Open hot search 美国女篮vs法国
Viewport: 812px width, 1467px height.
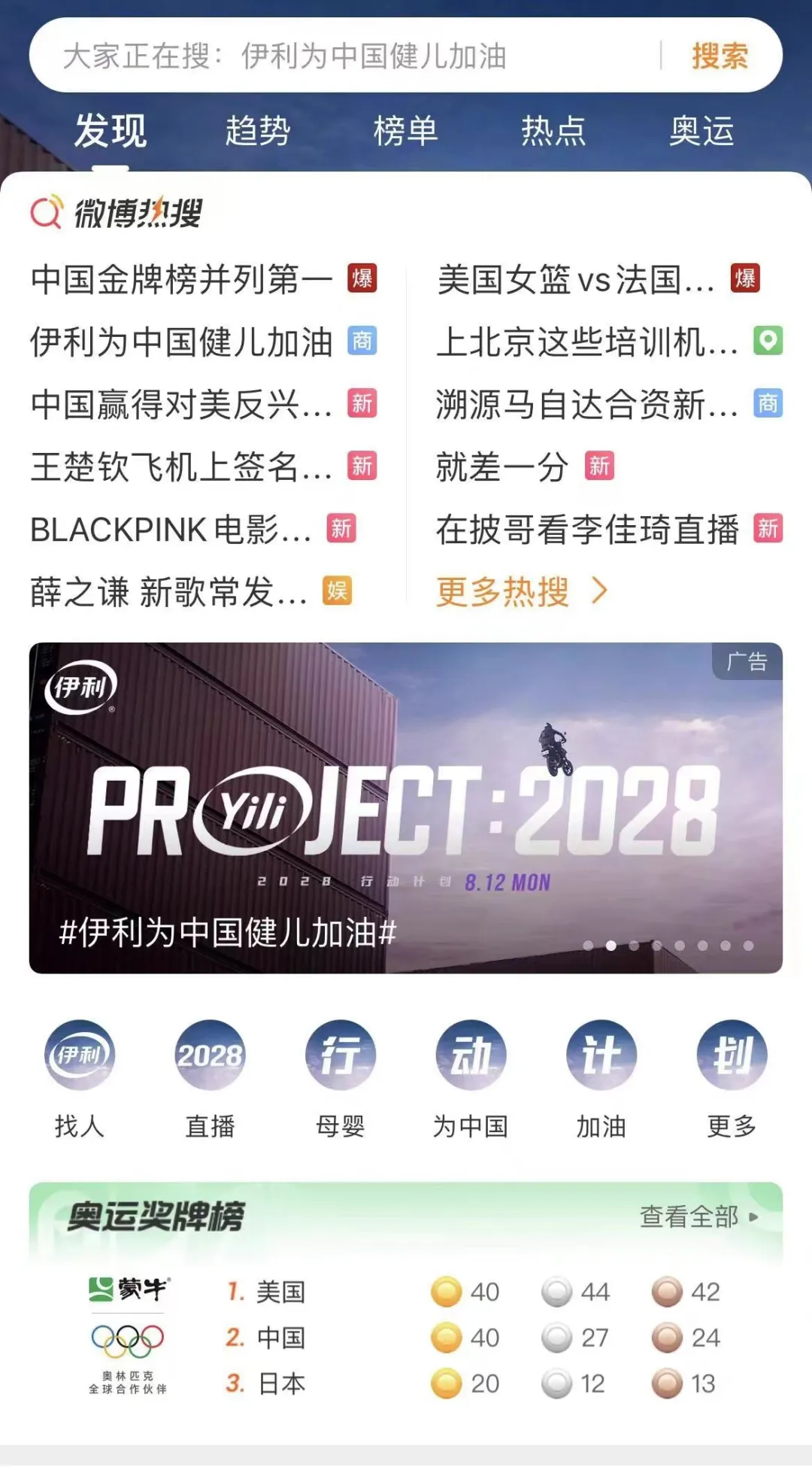[x=576, y=280]
